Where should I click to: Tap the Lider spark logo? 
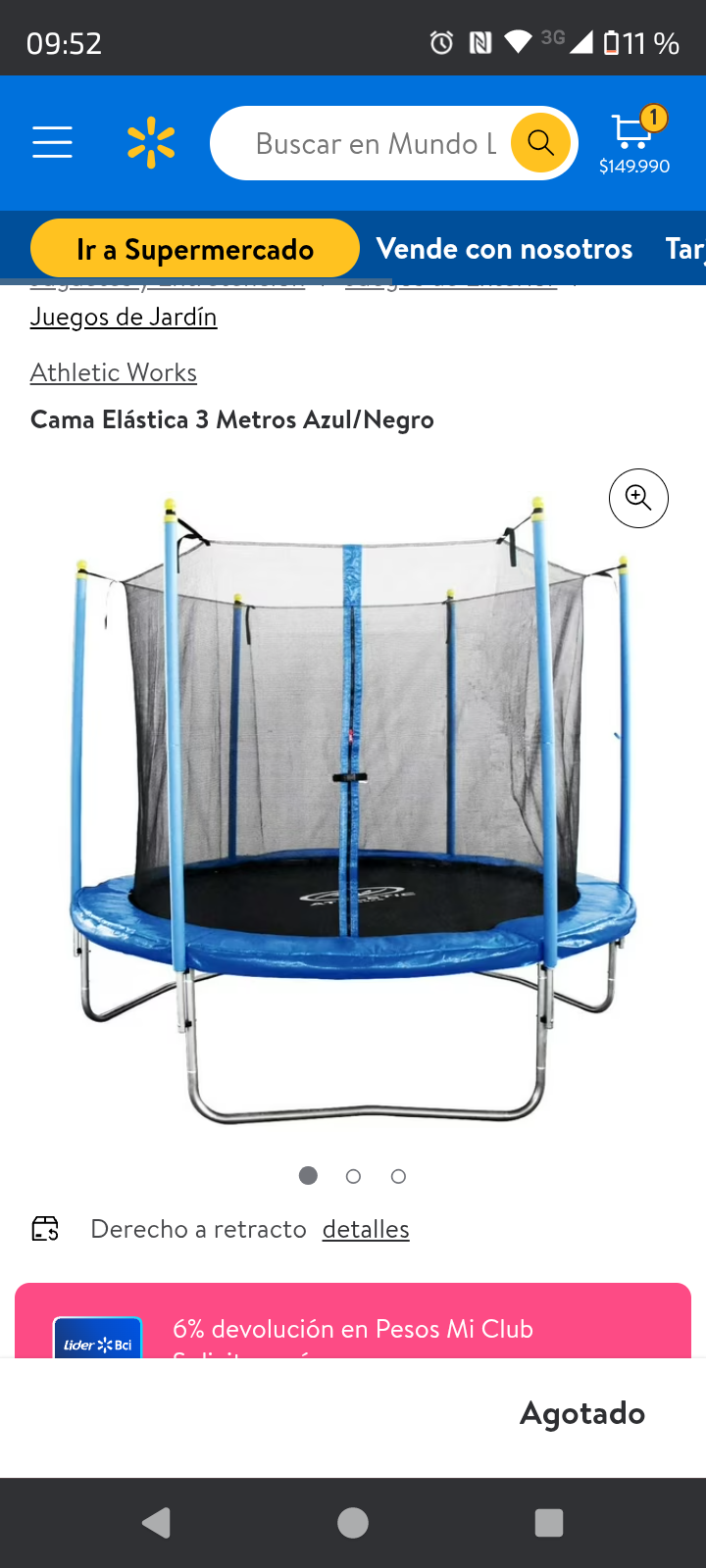point(151,143)
